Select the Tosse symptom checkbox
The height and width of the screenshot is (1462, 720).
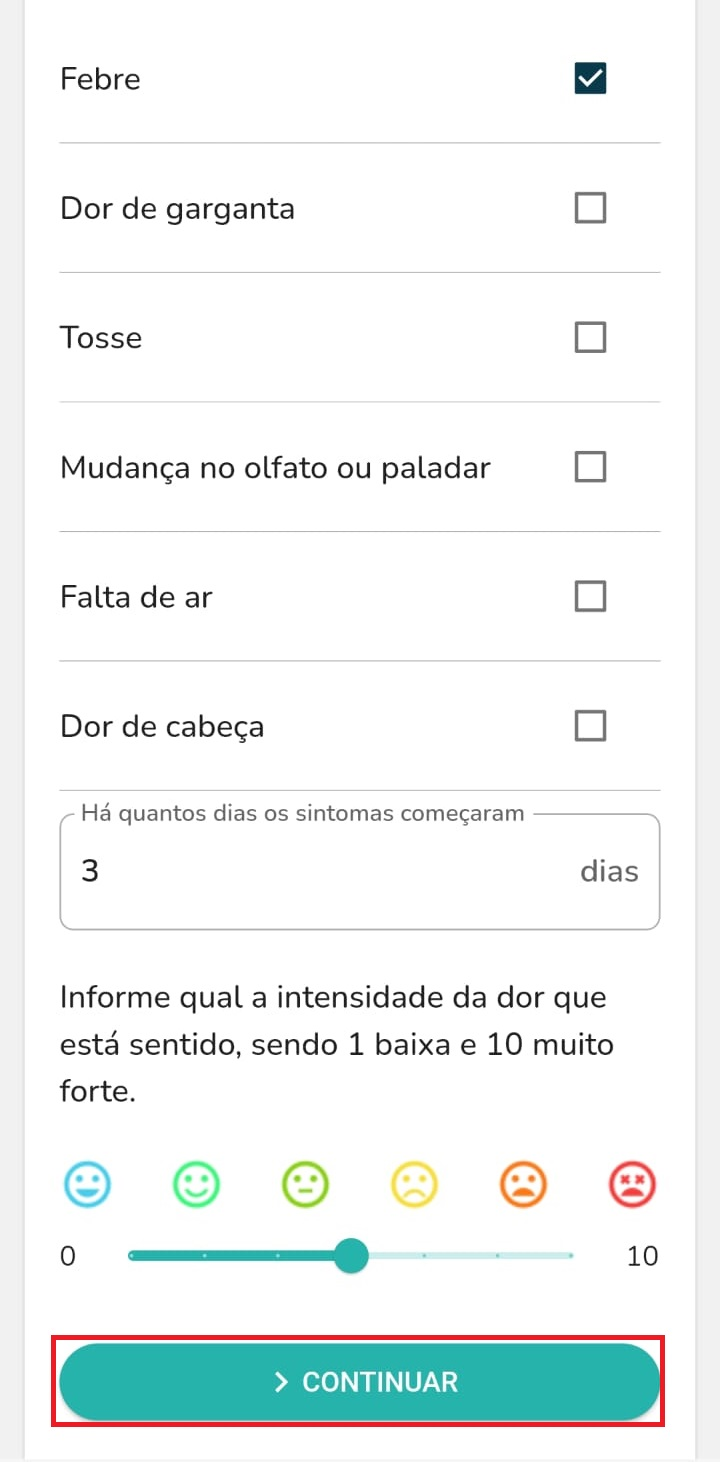click(x=590, y=338)
